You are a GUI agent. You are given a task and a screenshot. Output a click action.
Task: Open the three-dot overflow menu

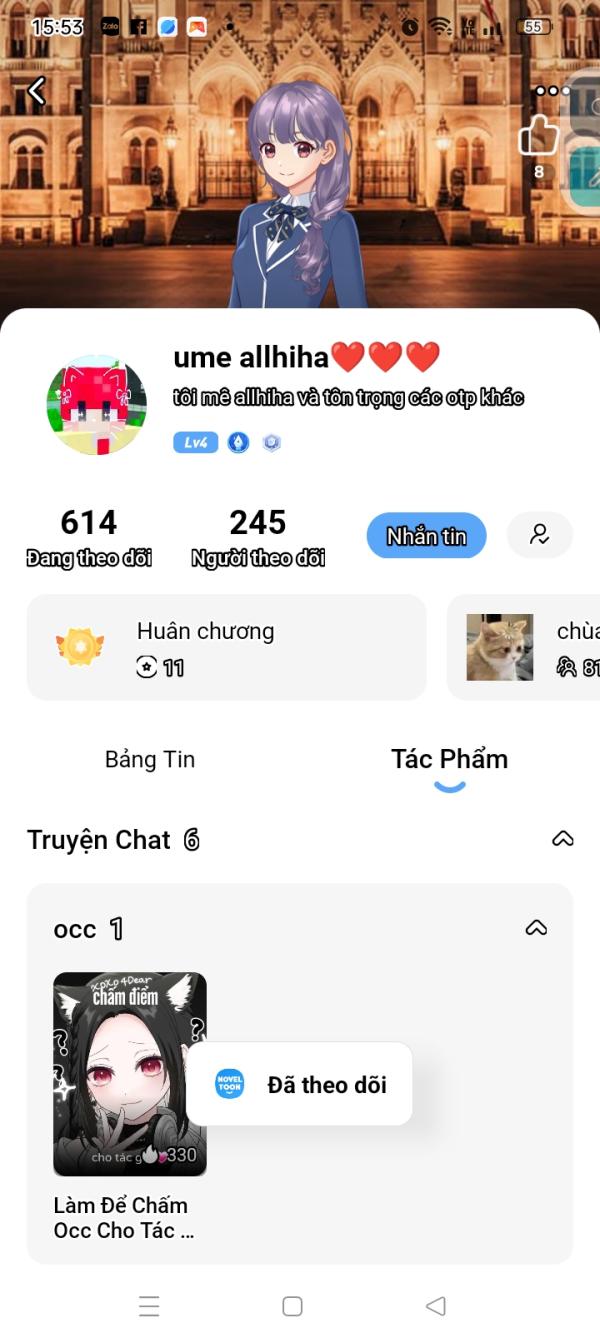coord(552,91)
